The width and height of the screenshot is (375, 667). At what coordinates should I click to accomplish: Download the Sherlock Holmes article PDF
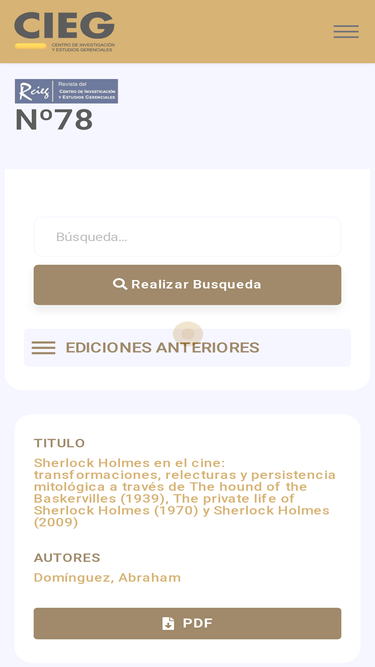pos(188,623)
